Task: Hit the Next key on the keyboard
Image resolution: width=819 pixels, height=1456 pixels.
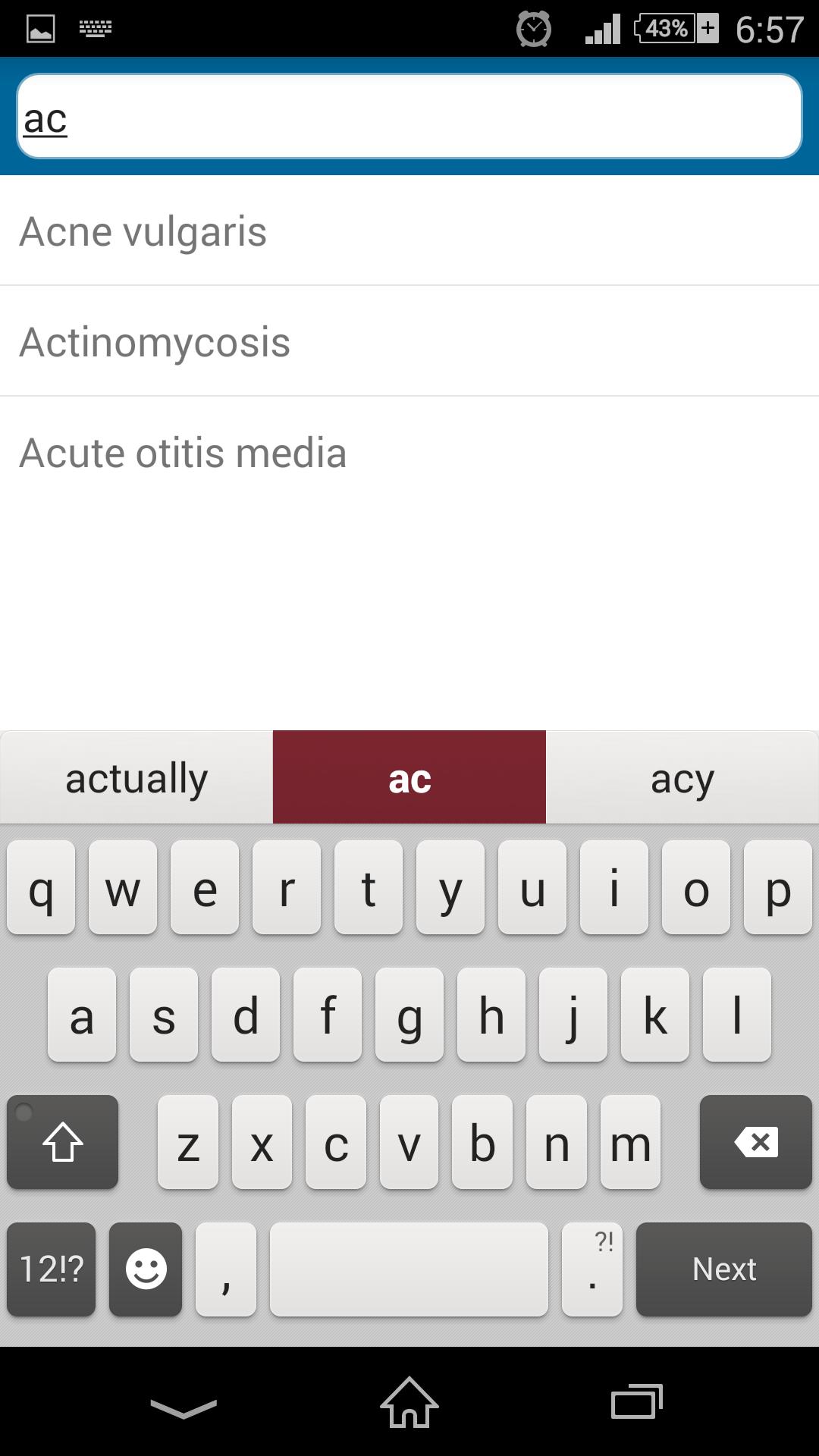Action: 723,1269
